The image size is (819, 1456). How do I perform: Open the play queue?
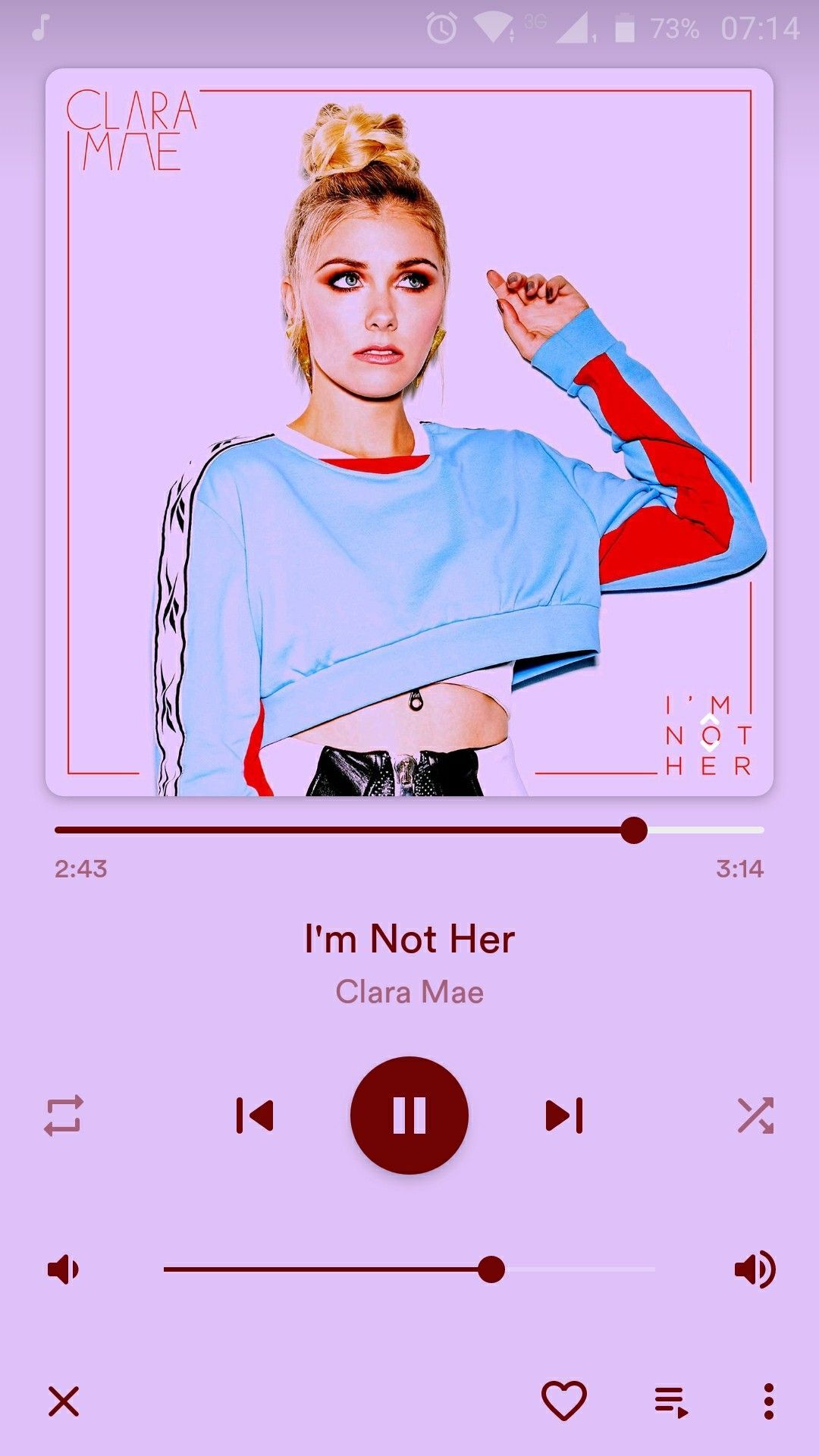click(671, 1401)
